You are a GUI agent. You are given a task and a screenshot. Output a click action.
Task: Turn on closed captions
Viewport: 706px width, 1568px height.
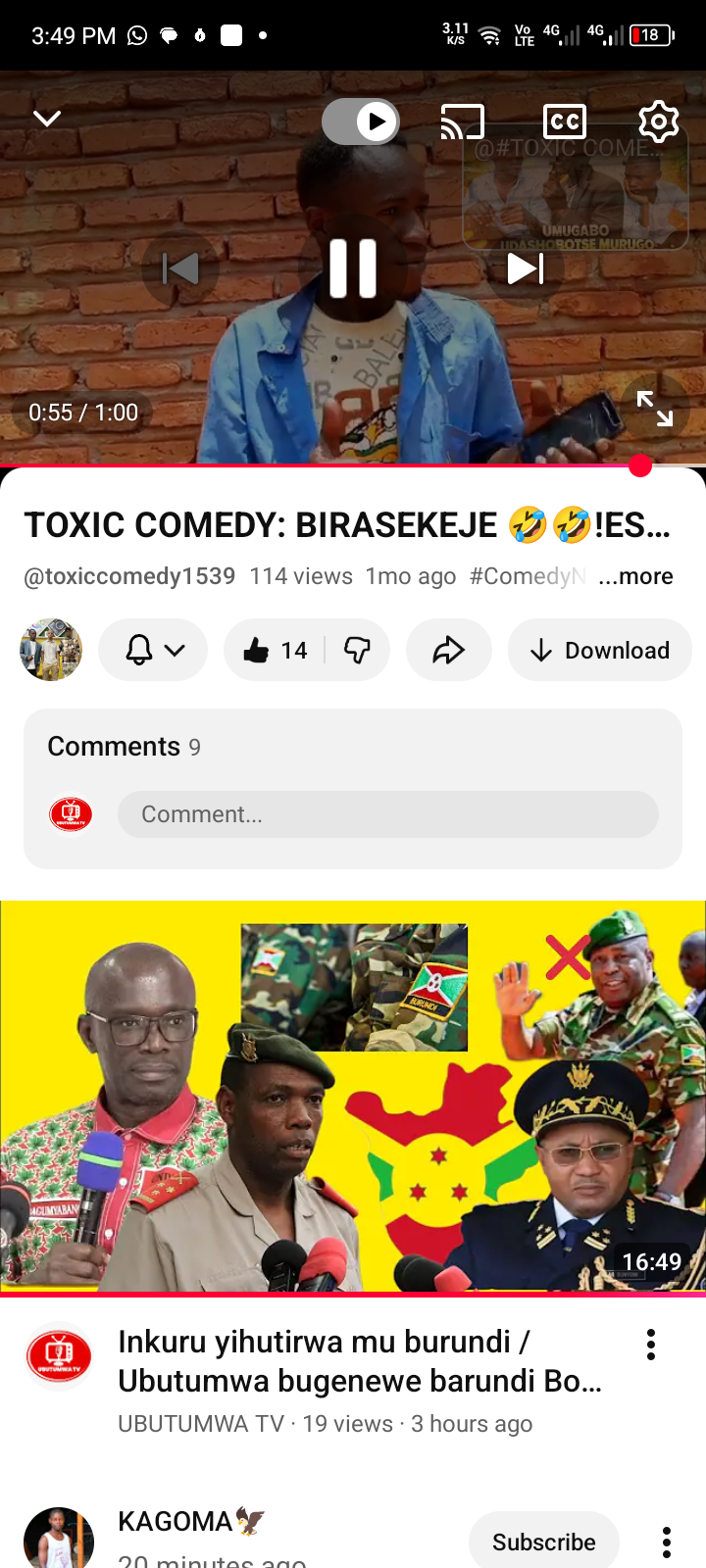pyautogui.click(x=565, y=122)
